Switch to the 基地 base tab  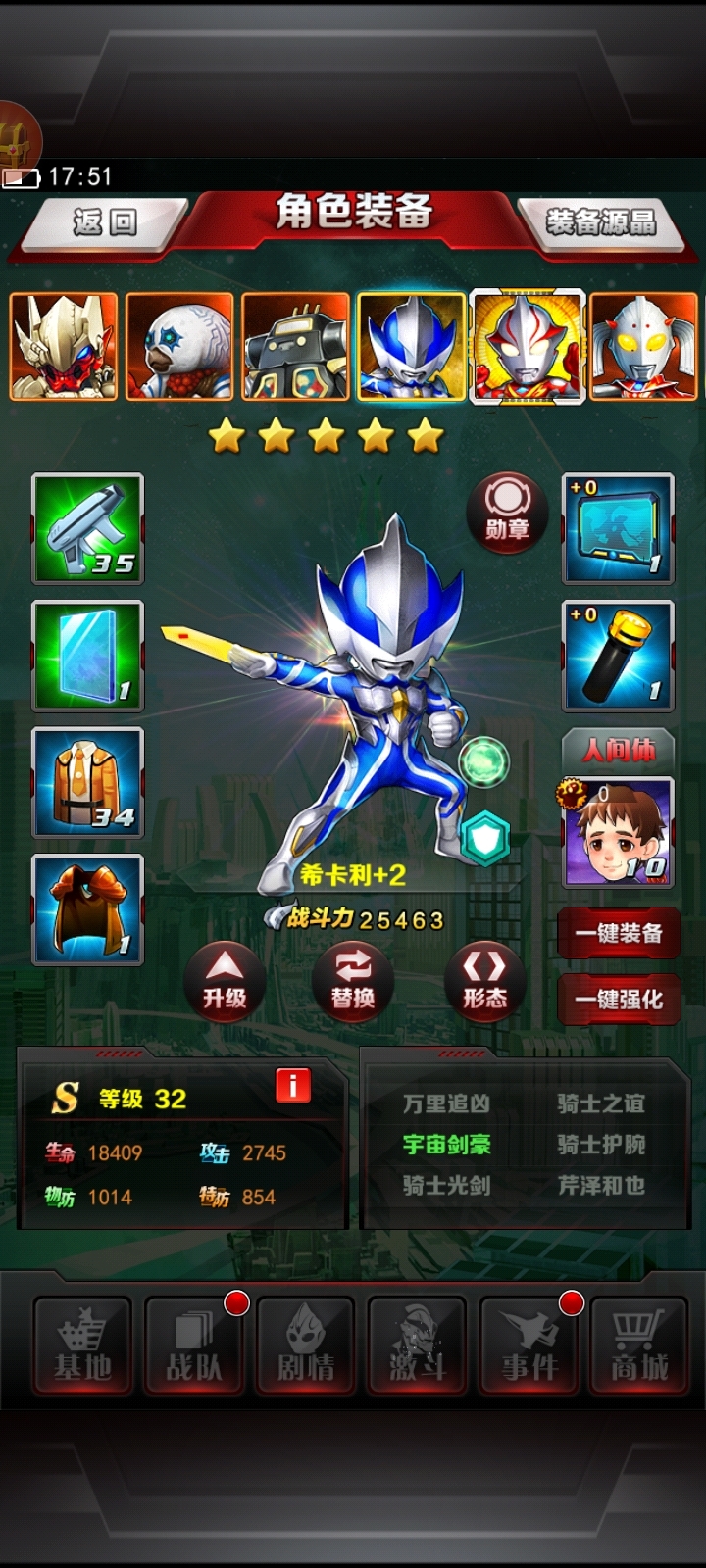(82, 1346)
